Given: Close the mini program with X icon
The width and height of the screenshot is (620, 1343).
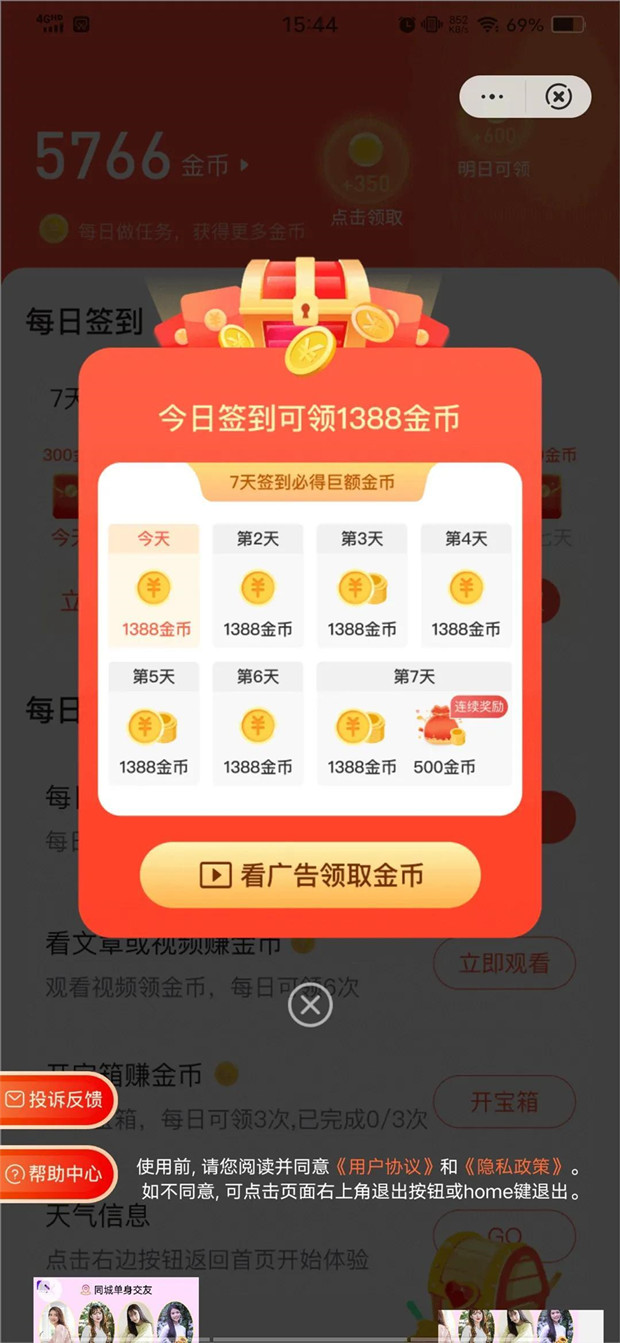Looking at the screenshot, I should pos(558,97).
